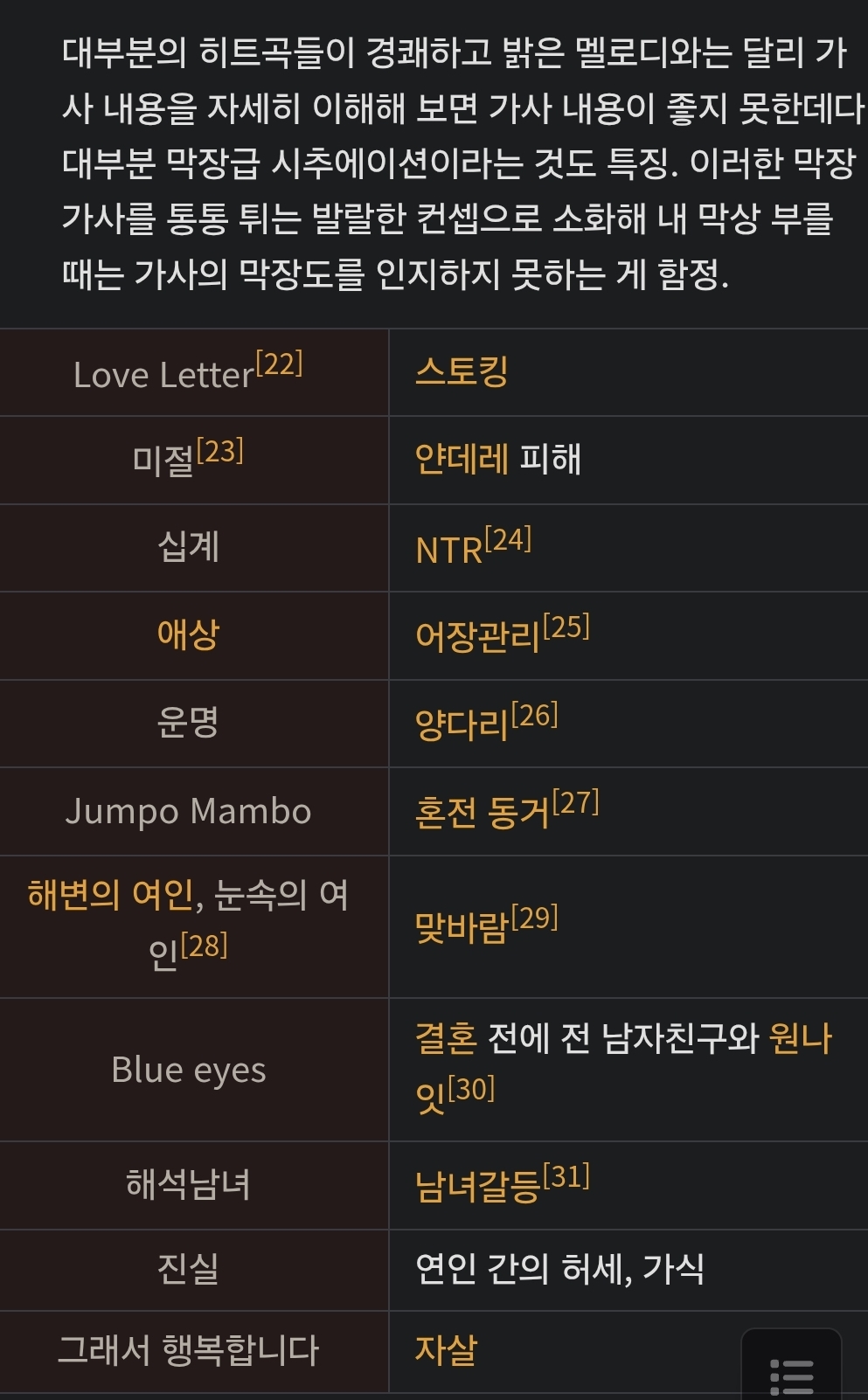
Task: Open the 얀데레 link
Action: coord(462,460)
